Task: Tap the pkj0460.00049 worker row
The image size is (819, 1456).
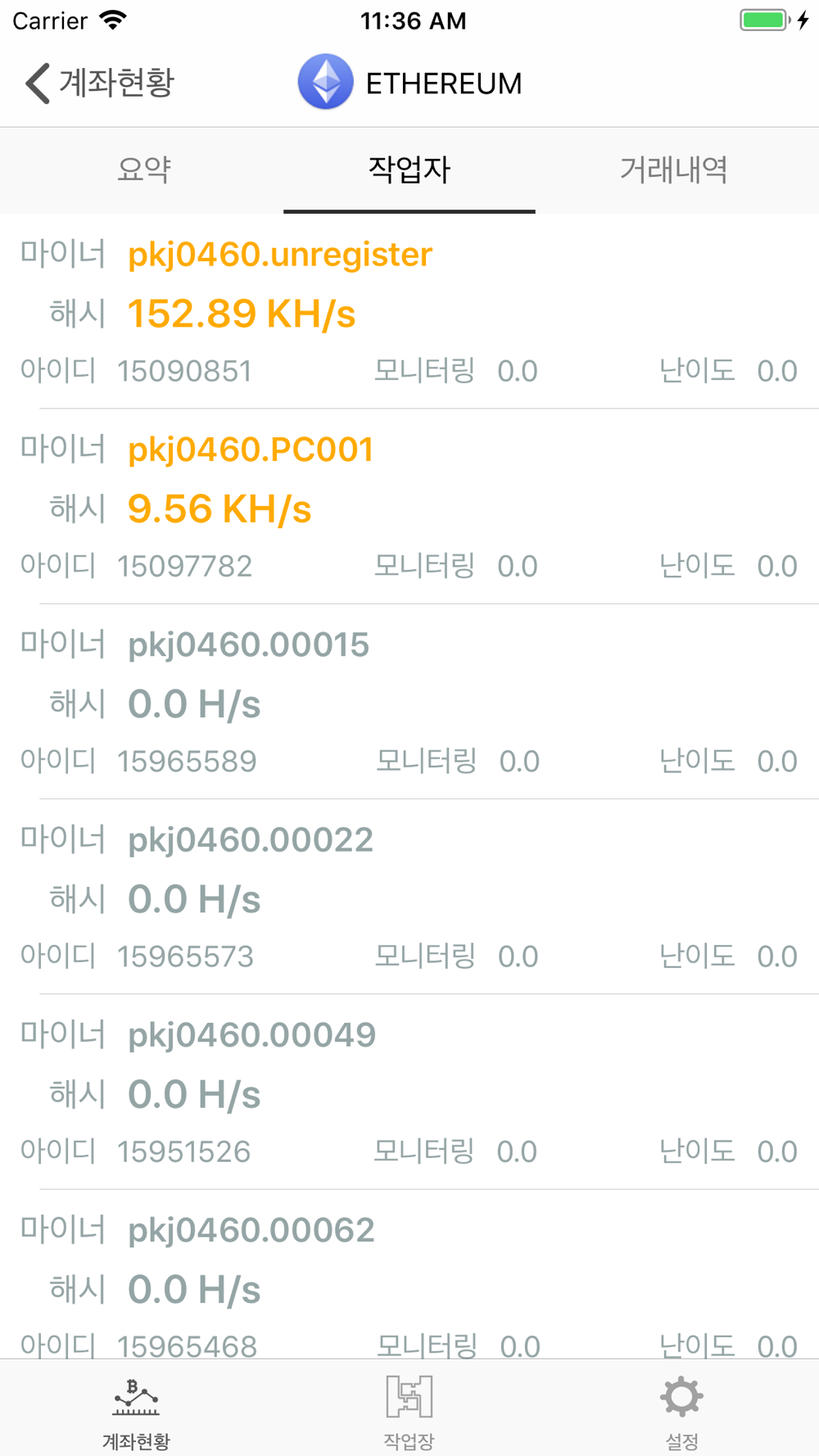Action: coord(409,1092)
